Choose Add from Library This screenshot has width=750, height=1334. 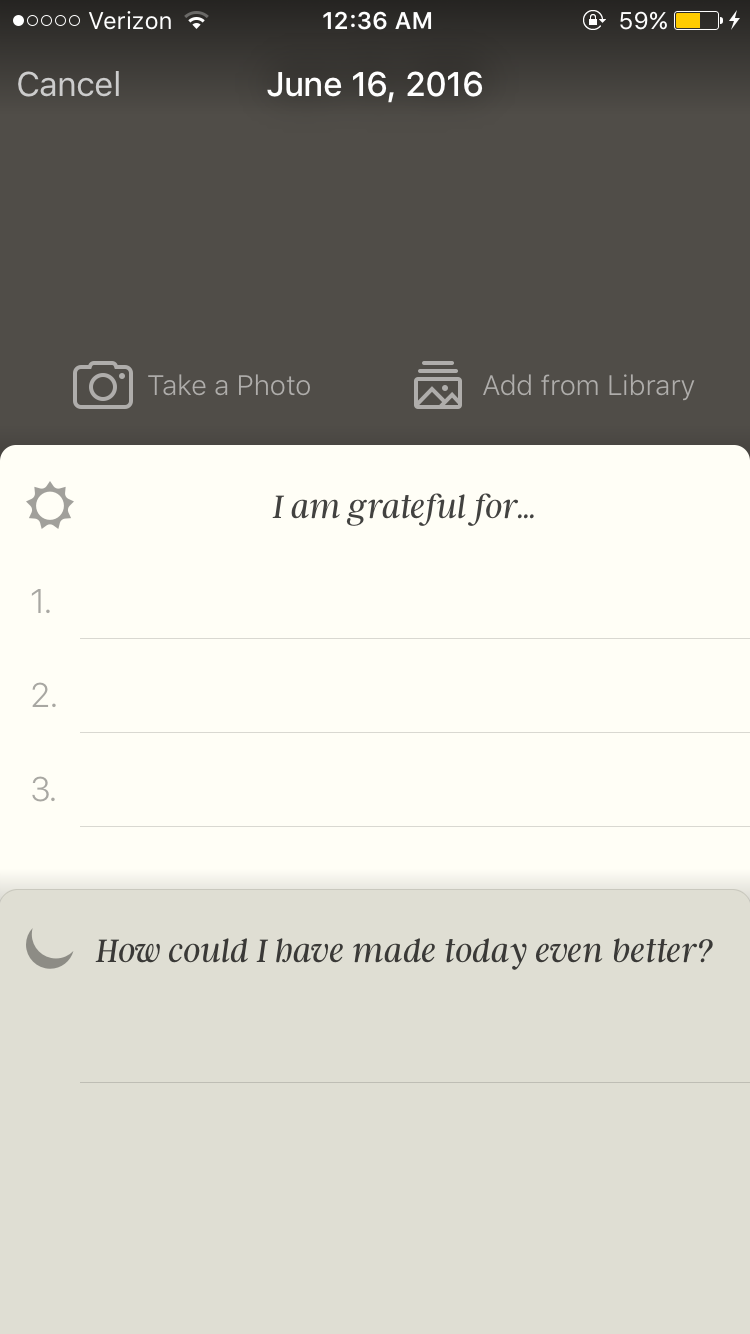click(x=554, y=386)
